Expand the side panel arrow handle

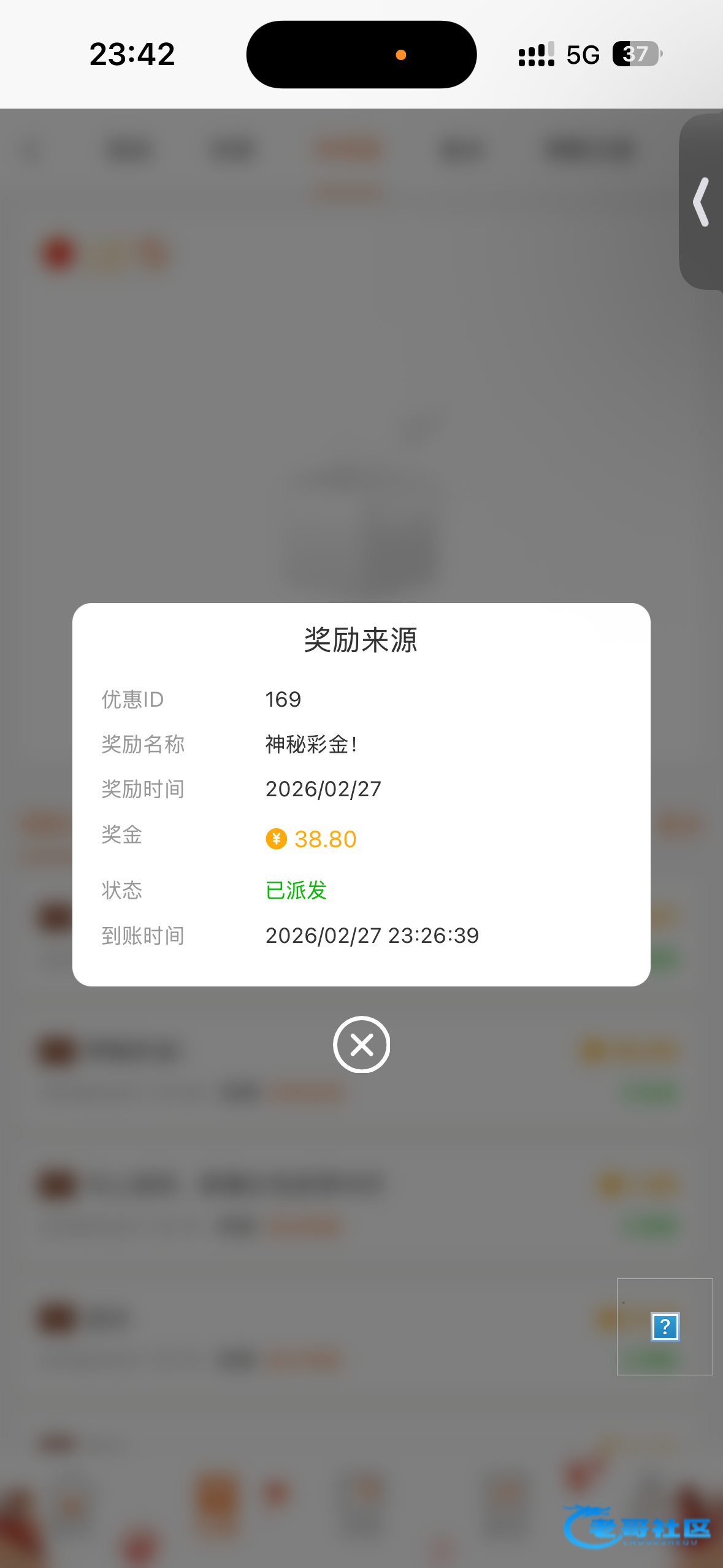[x=702, y=202]
